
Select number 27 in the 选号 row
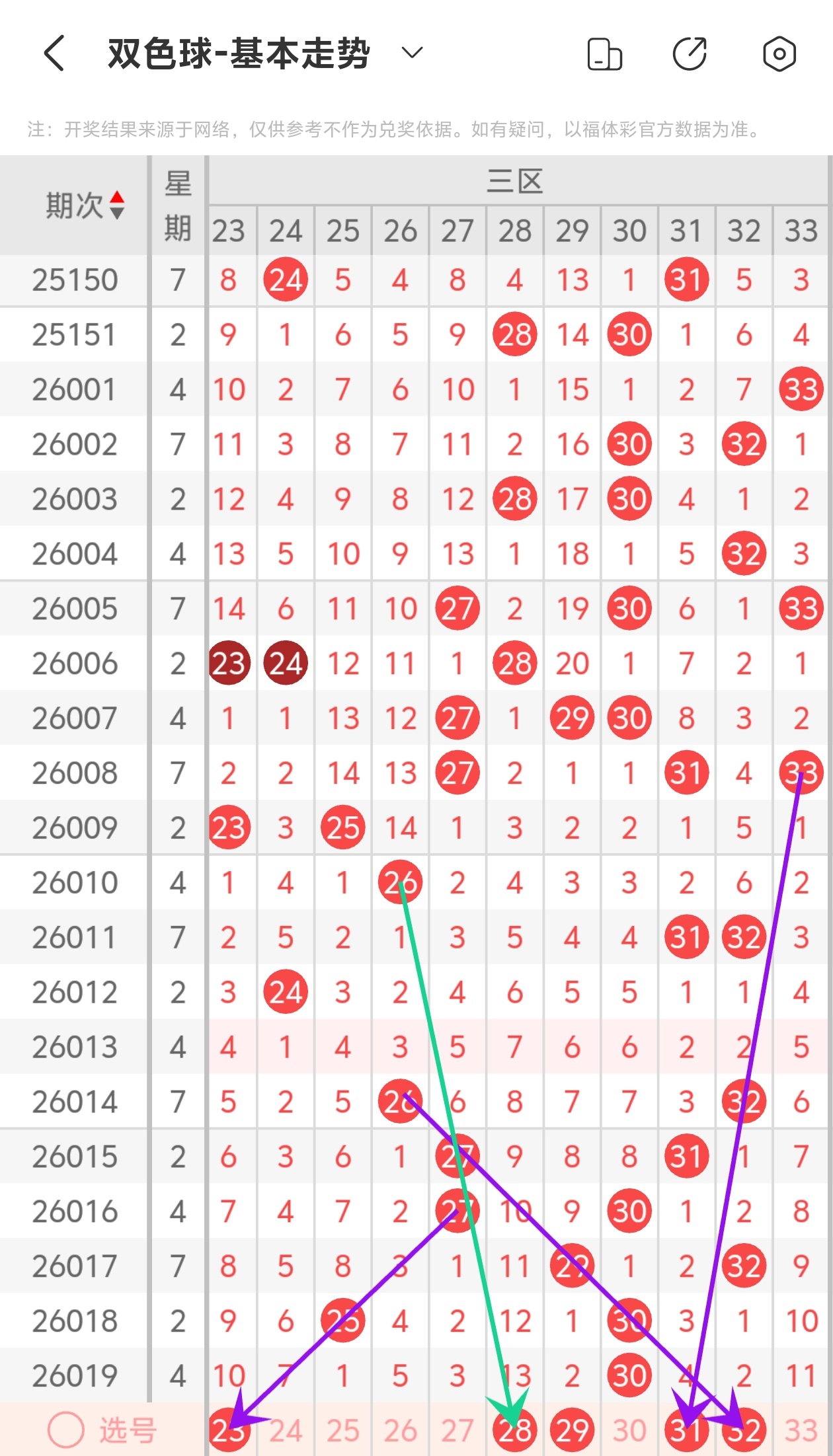pyautogui.click(x=457, y=1430)
